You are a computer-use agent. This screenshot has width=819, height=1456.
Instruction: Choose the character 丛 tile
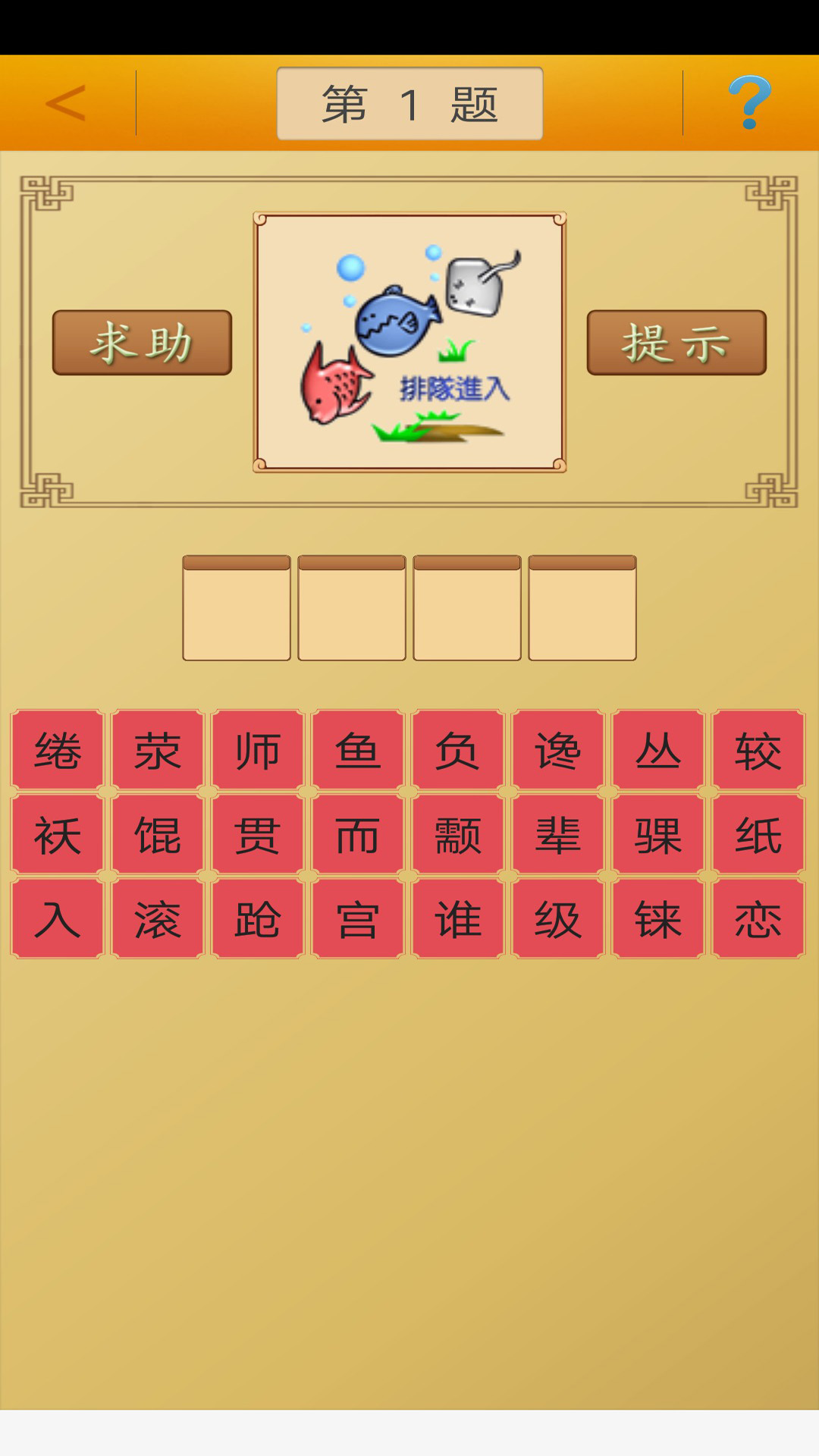click(x=658, y=751)
